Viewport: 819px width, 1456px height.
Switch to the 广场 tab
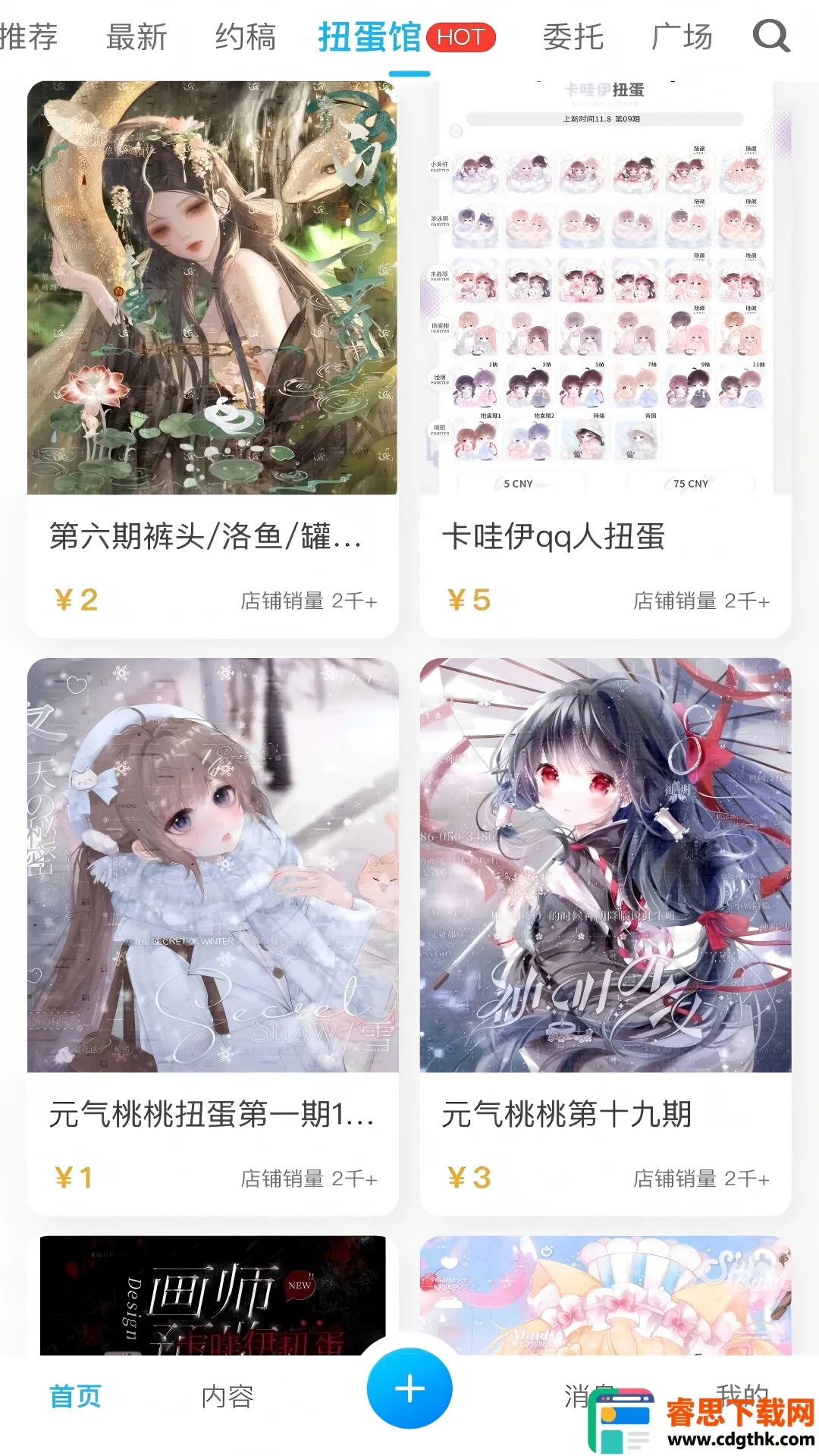682,36
